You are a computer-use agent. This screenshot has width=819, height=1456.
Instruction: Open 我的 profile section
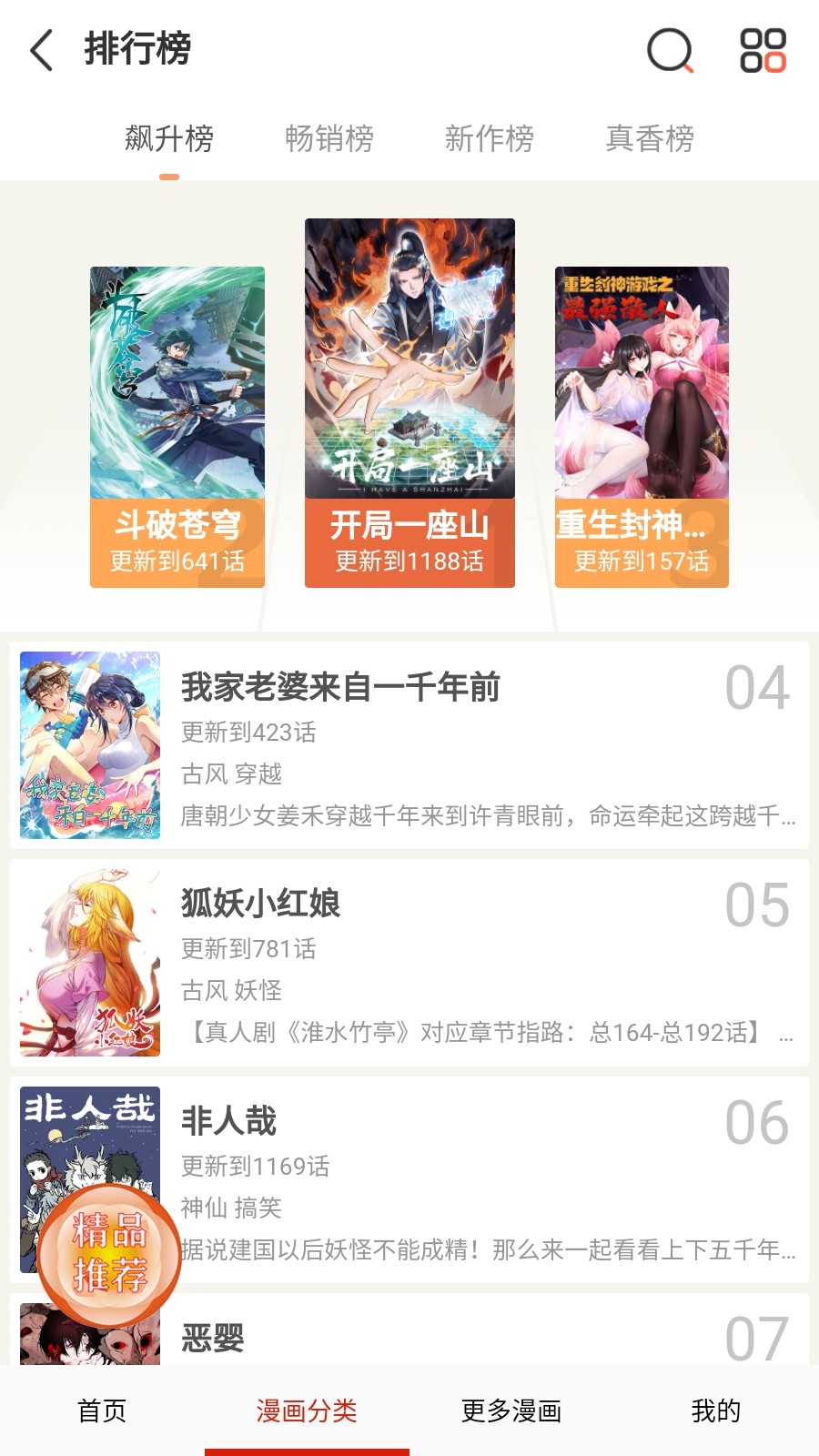point(717,1411)
